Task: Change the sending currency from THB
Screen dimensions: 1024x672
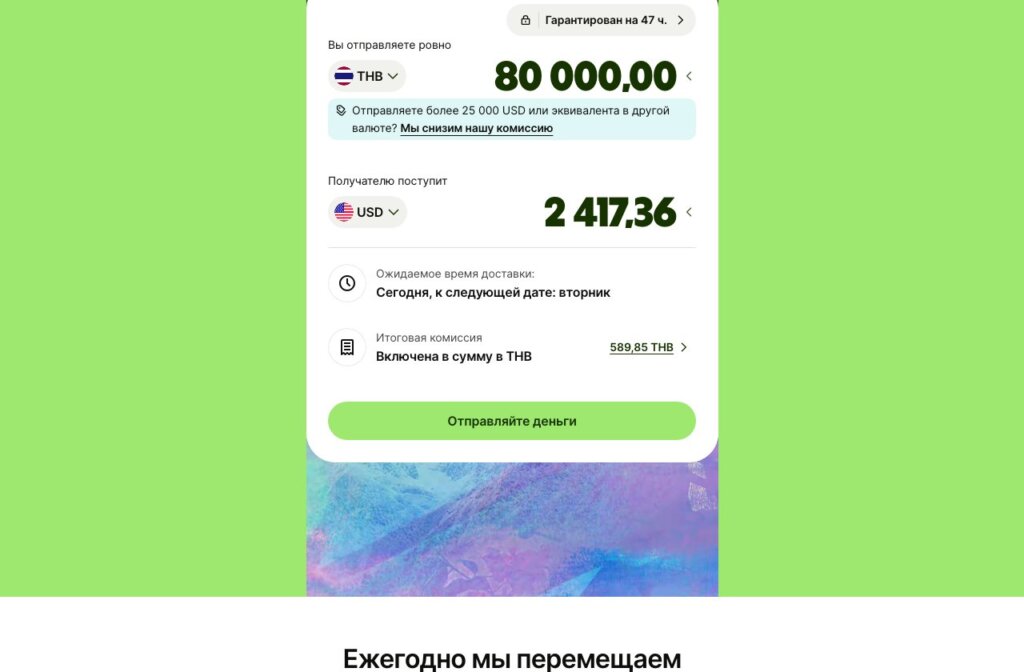Action: tap(366, 76)
